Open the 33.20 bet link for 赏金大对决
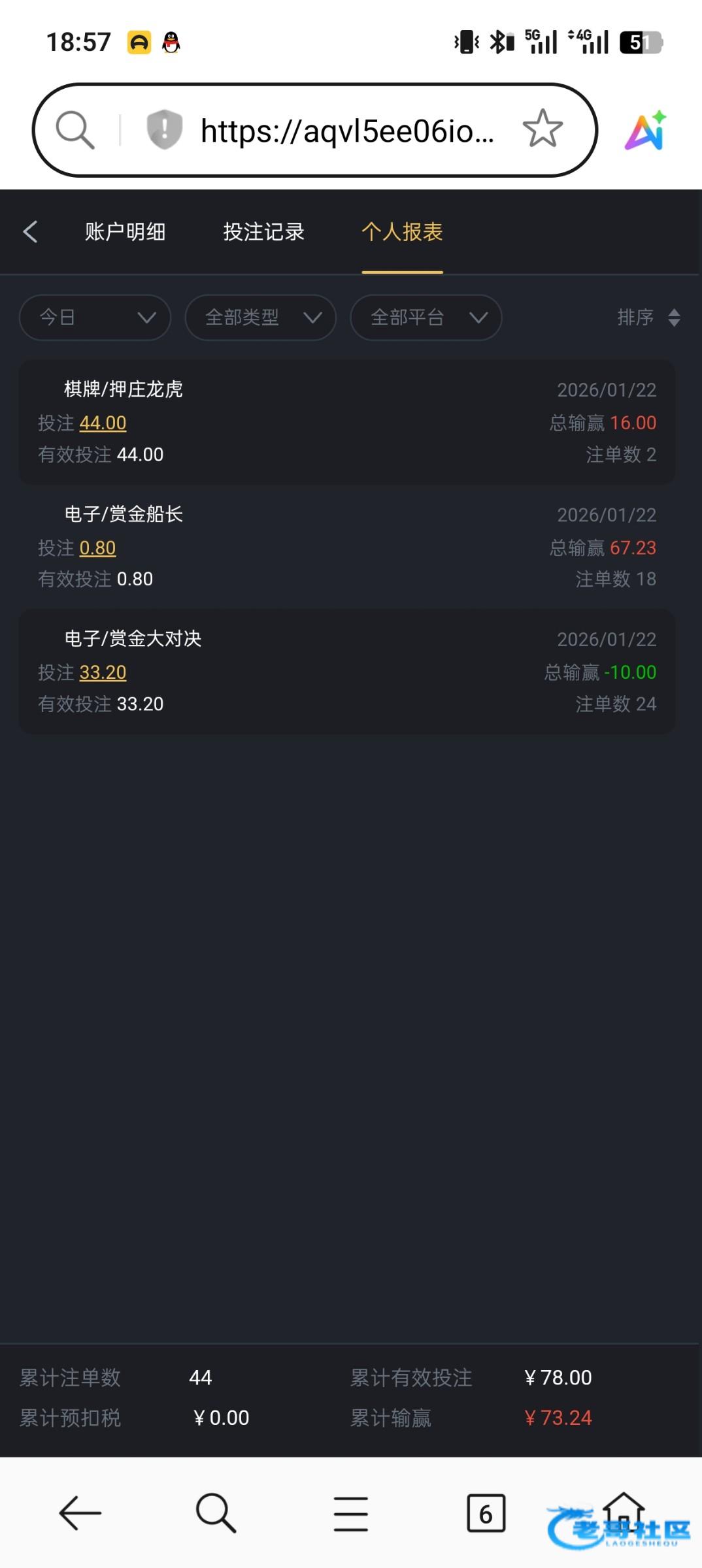702x1568 pixels. point(103,673)
